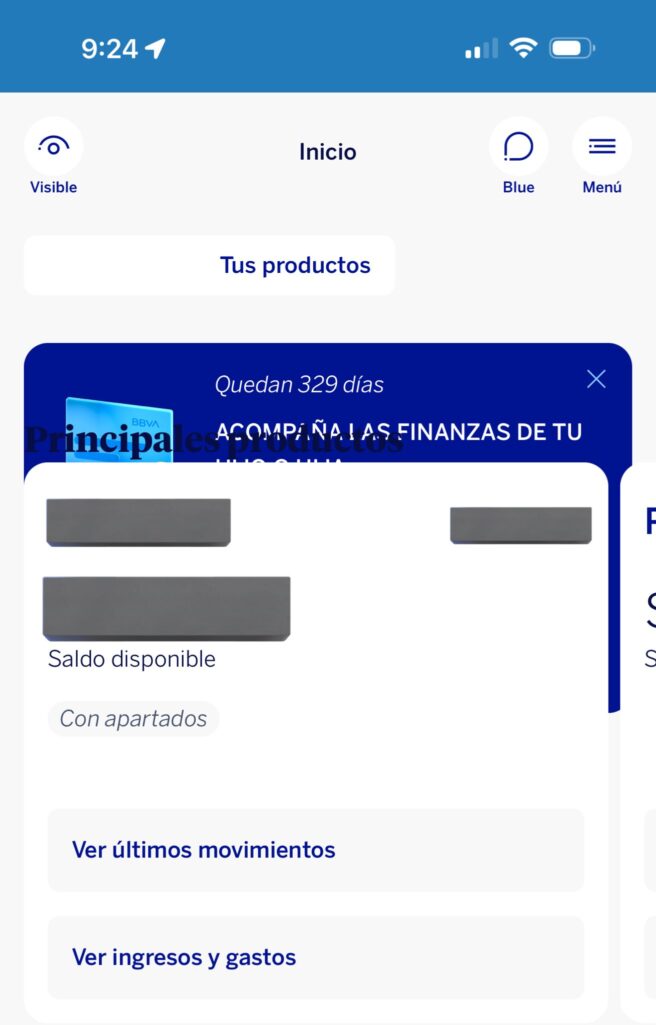Dismiss the Quedan 329 días banner
This screenshot has height=1025, width=656.
[596, 379]
